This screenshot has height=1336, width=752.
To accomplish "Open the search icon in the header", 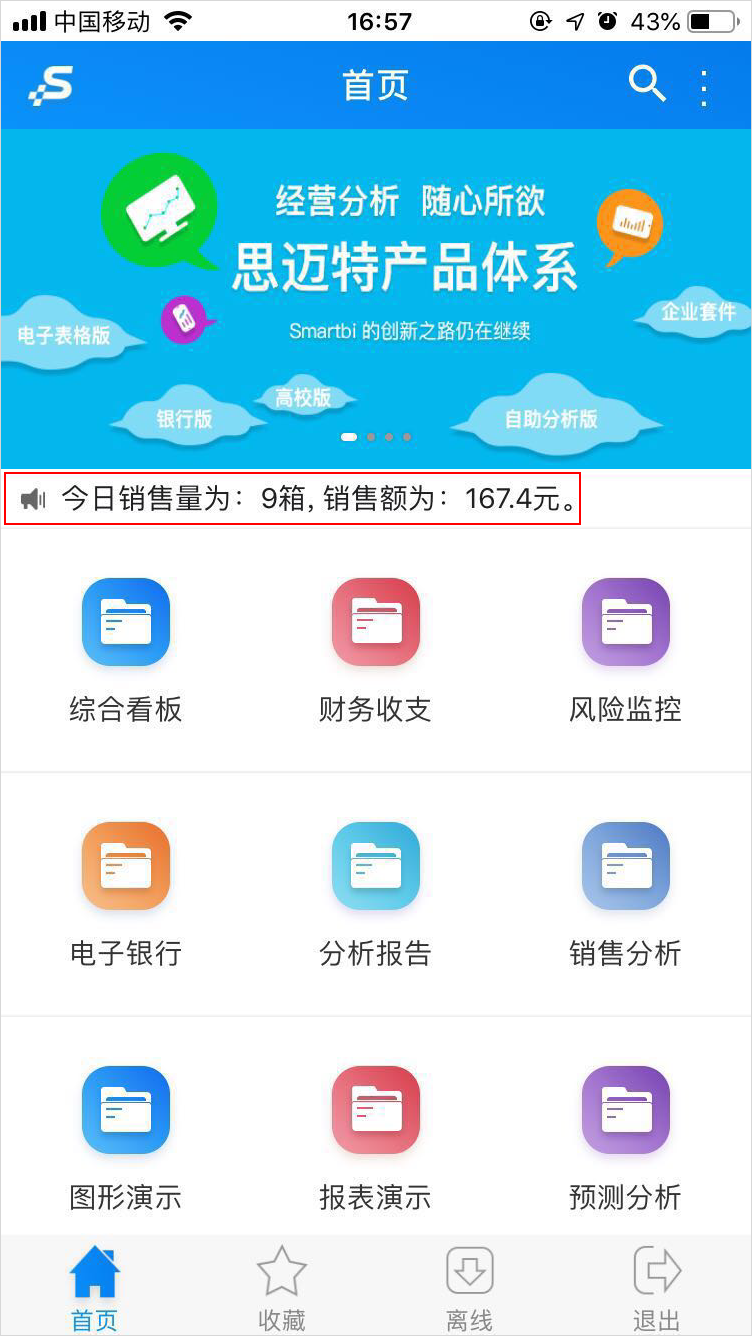I will pyautogui.click(x=647, y=85).
